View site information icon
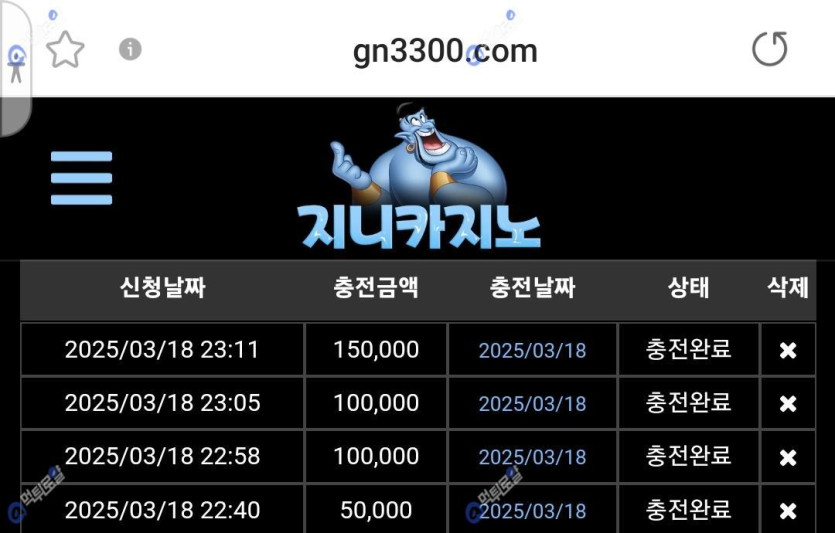Viewport: 835px width, 533px height. (x=130, y=49)
